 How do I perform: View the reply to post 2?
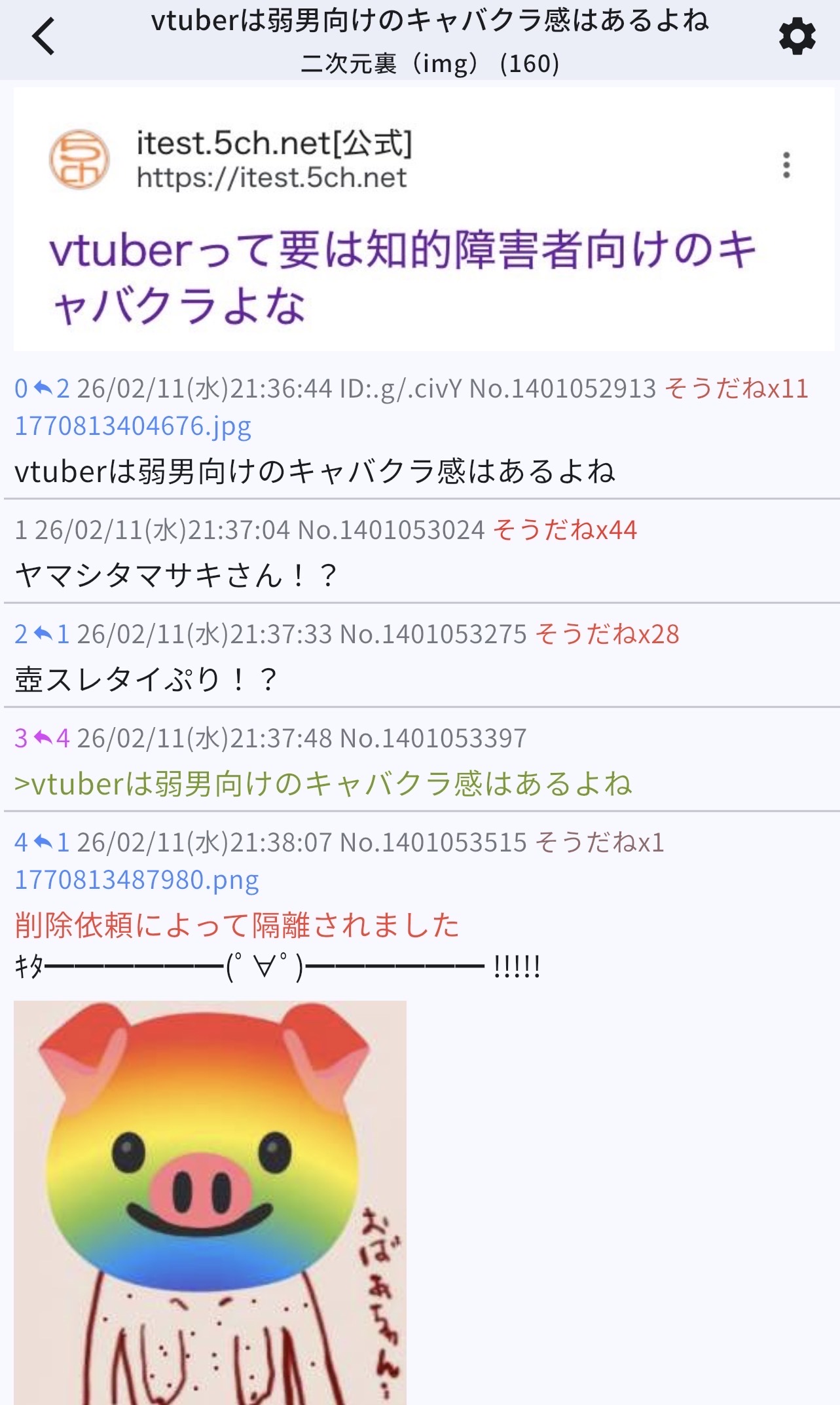(x=51, y=634)
